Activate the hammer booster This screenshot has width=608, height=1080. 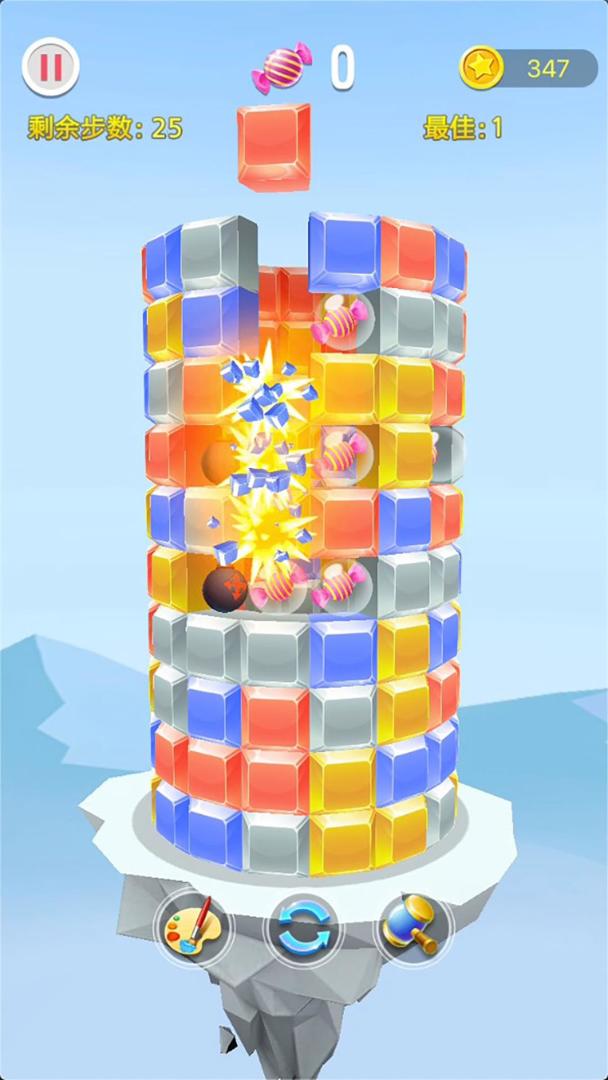pyautogui.click(x=413, y=927)
